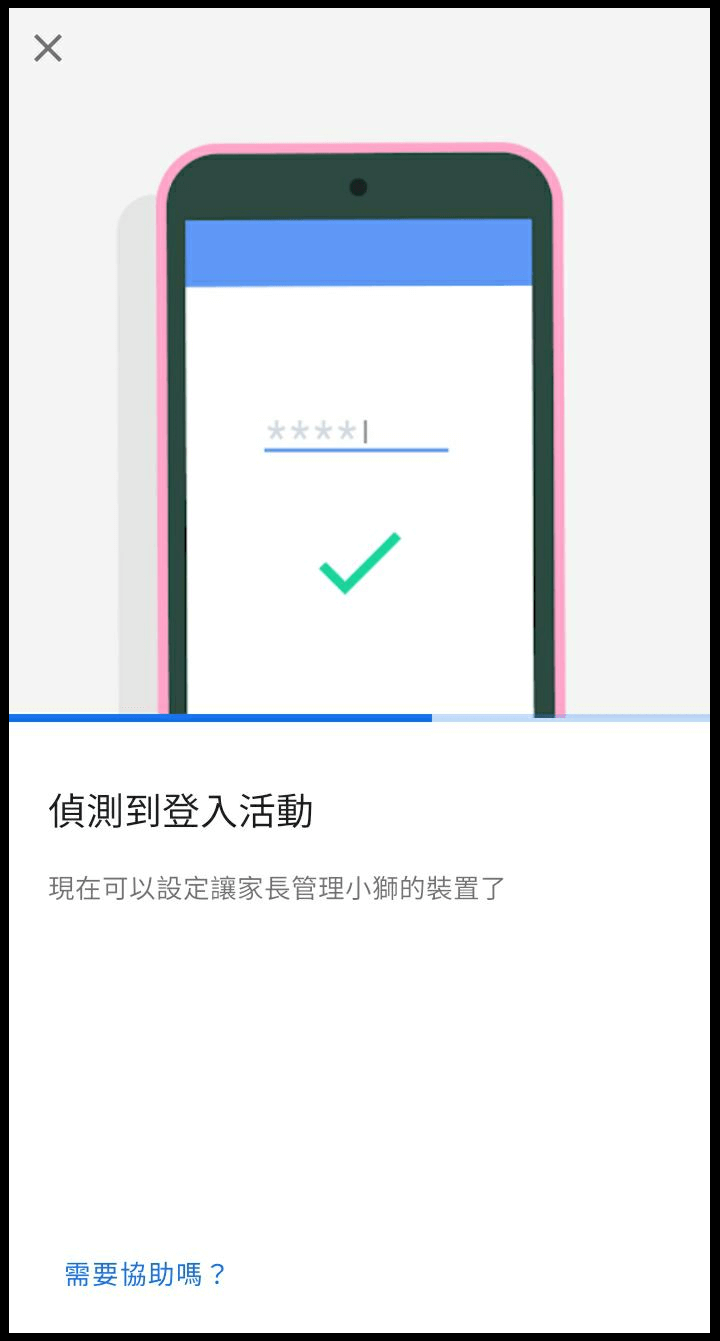720x1341 pixels.
Task: Close the sign-in detected setup screen
Action: (47, 47)
